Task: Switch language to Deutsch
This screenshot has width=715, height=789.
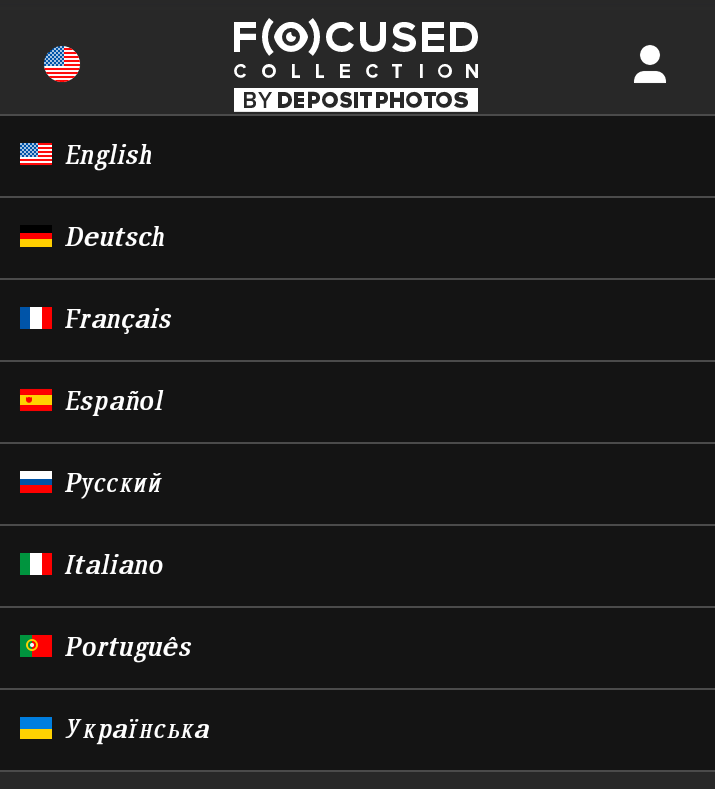Action: [114, 238]
